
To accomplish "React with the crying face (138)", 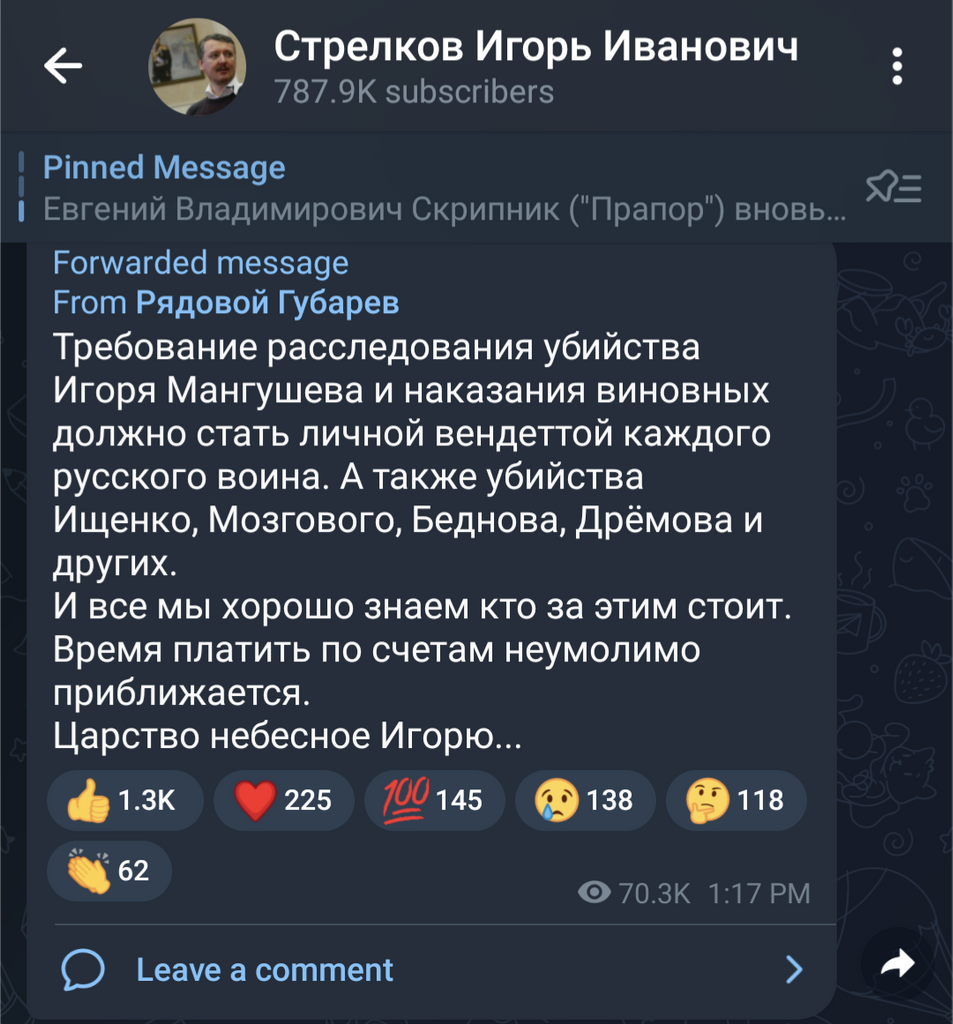I will click(x=585, y=800).
